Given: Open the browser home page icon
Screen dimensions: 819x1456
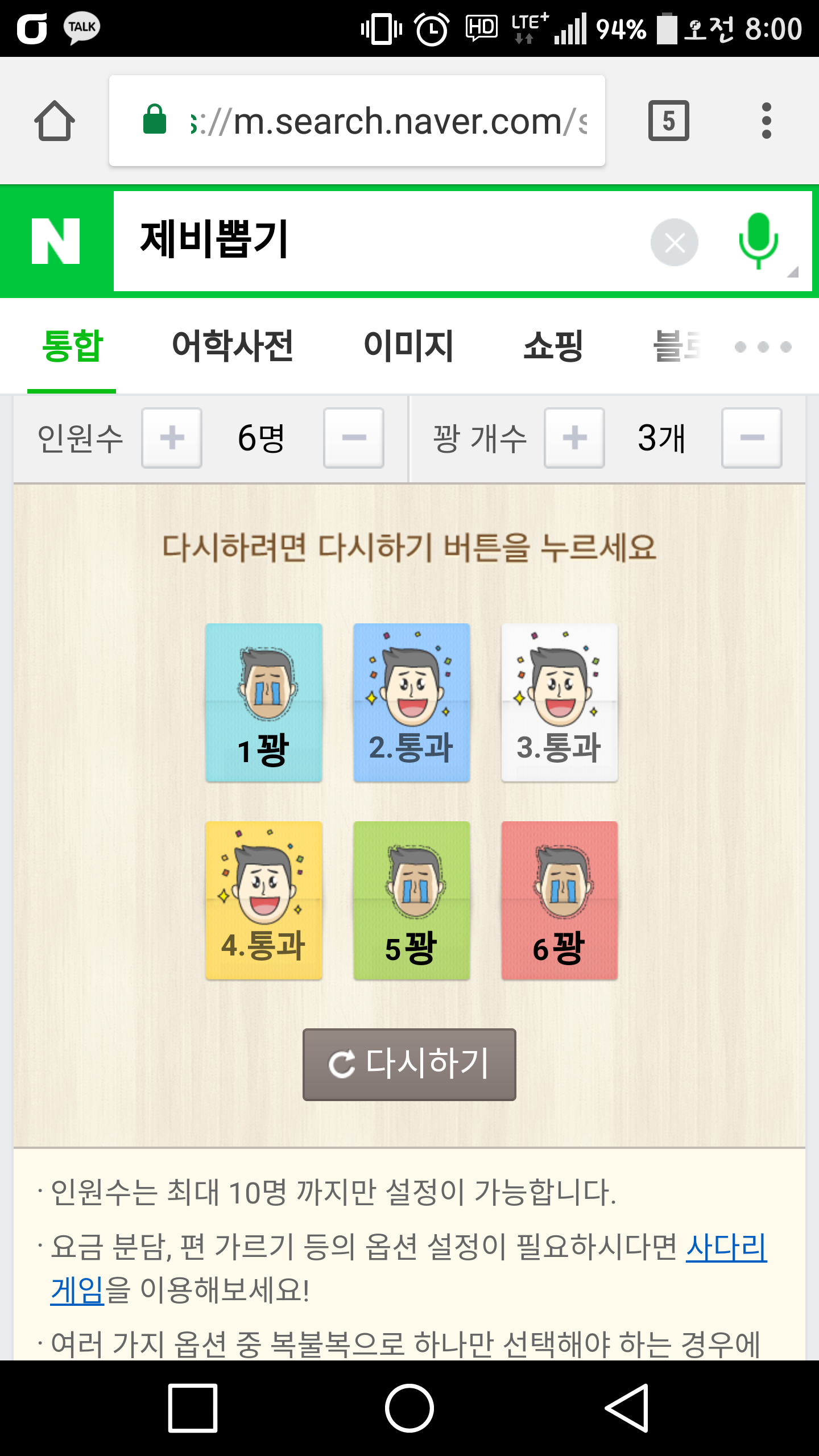Looking at the screenshot, I should click(x=55, y=121).
